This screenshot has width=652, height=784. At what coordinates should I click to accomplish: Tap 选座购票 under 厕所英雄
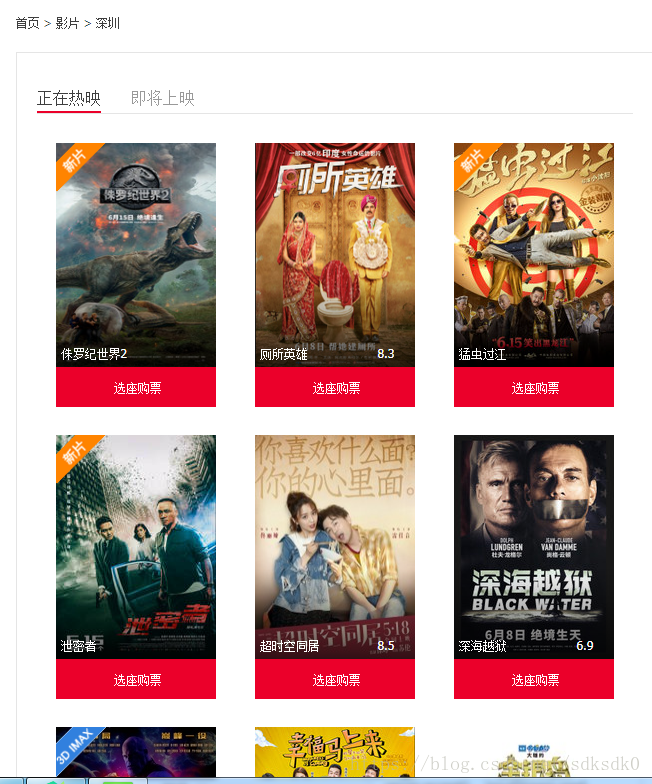(x=335, y=388)
